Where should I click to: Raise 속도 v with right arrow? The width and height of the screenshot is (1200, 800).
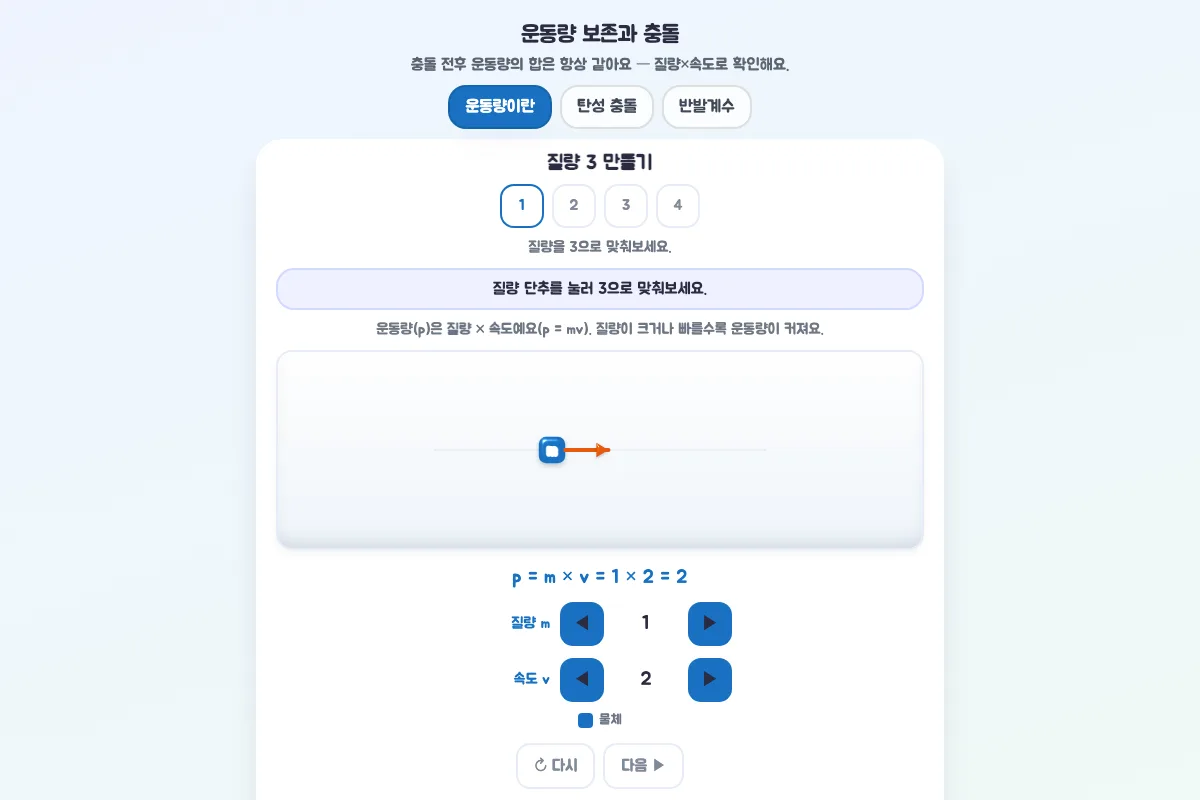710,679
